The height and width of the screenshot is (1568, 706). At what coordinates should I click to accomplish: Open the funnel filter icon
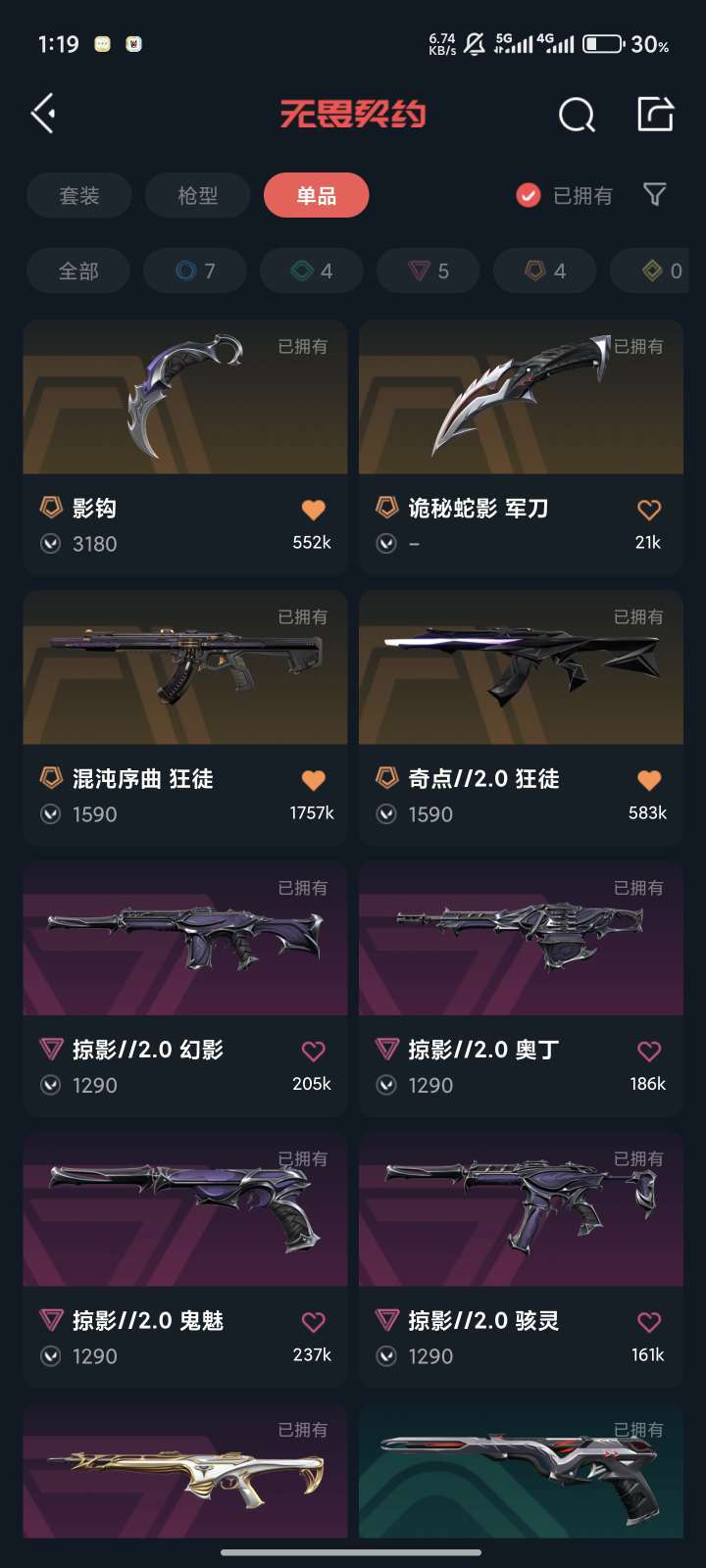coord(654,195)
